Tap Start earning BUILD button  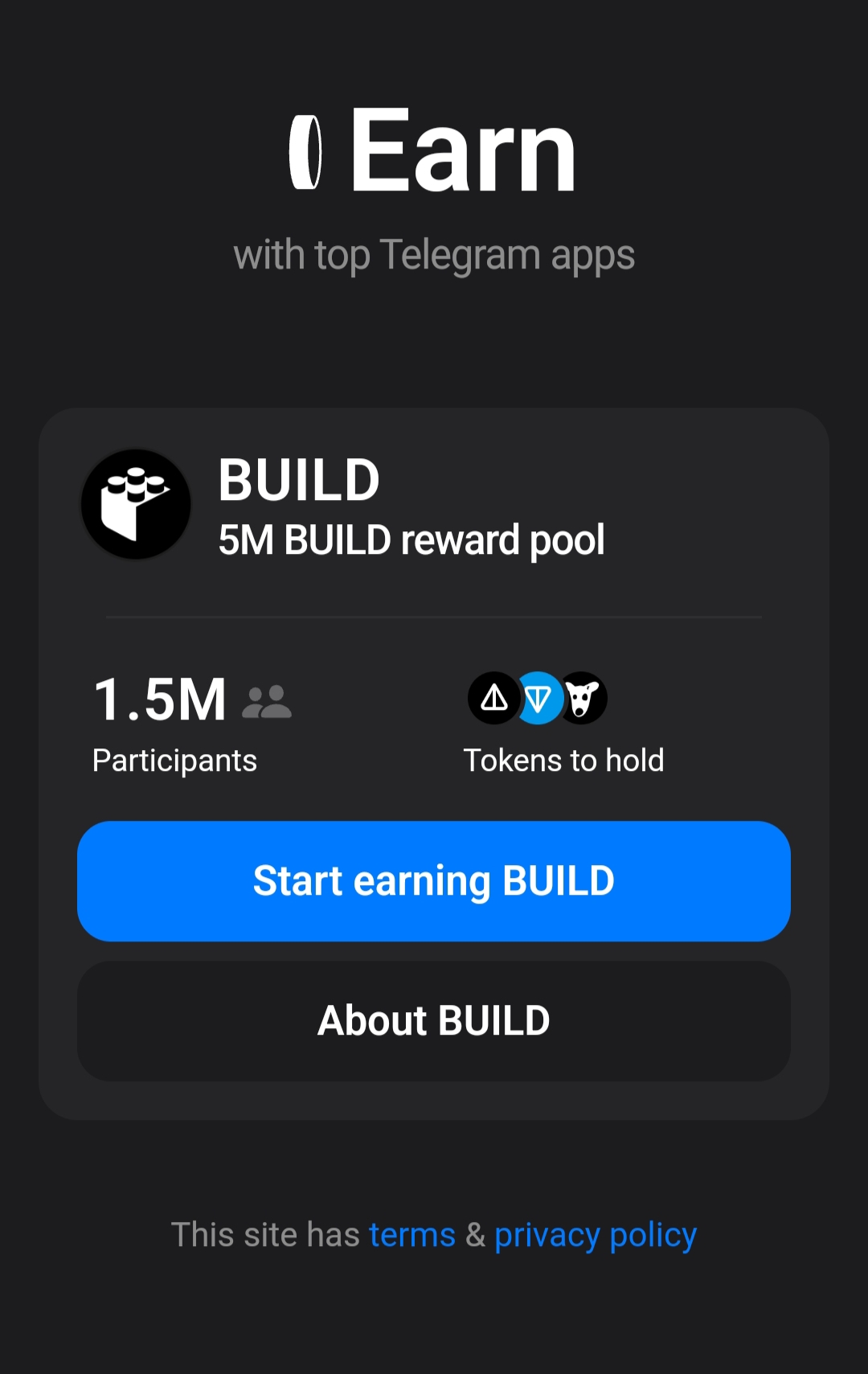tap(434, 881)
